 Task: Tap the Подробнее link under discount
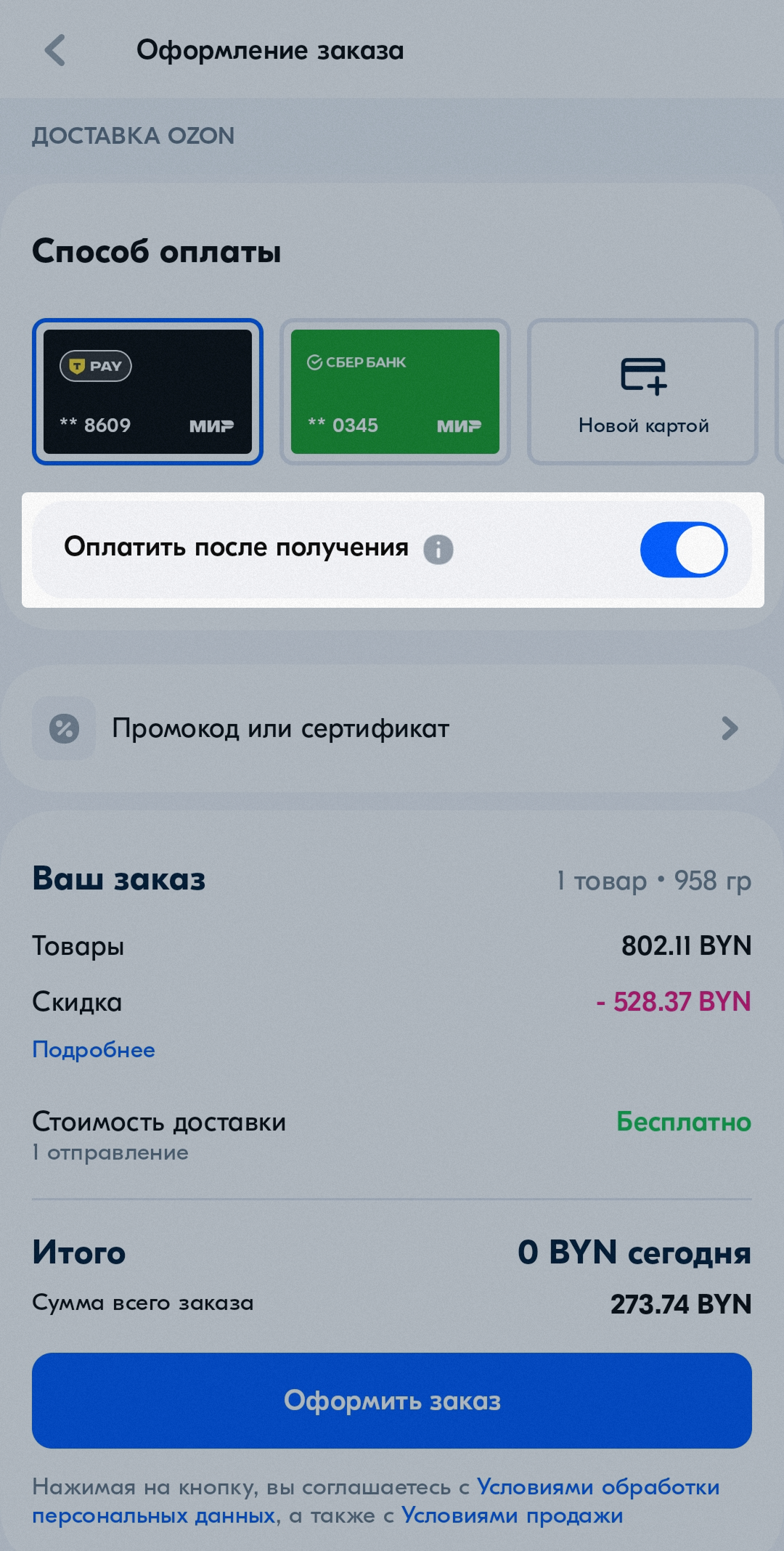94,1050
